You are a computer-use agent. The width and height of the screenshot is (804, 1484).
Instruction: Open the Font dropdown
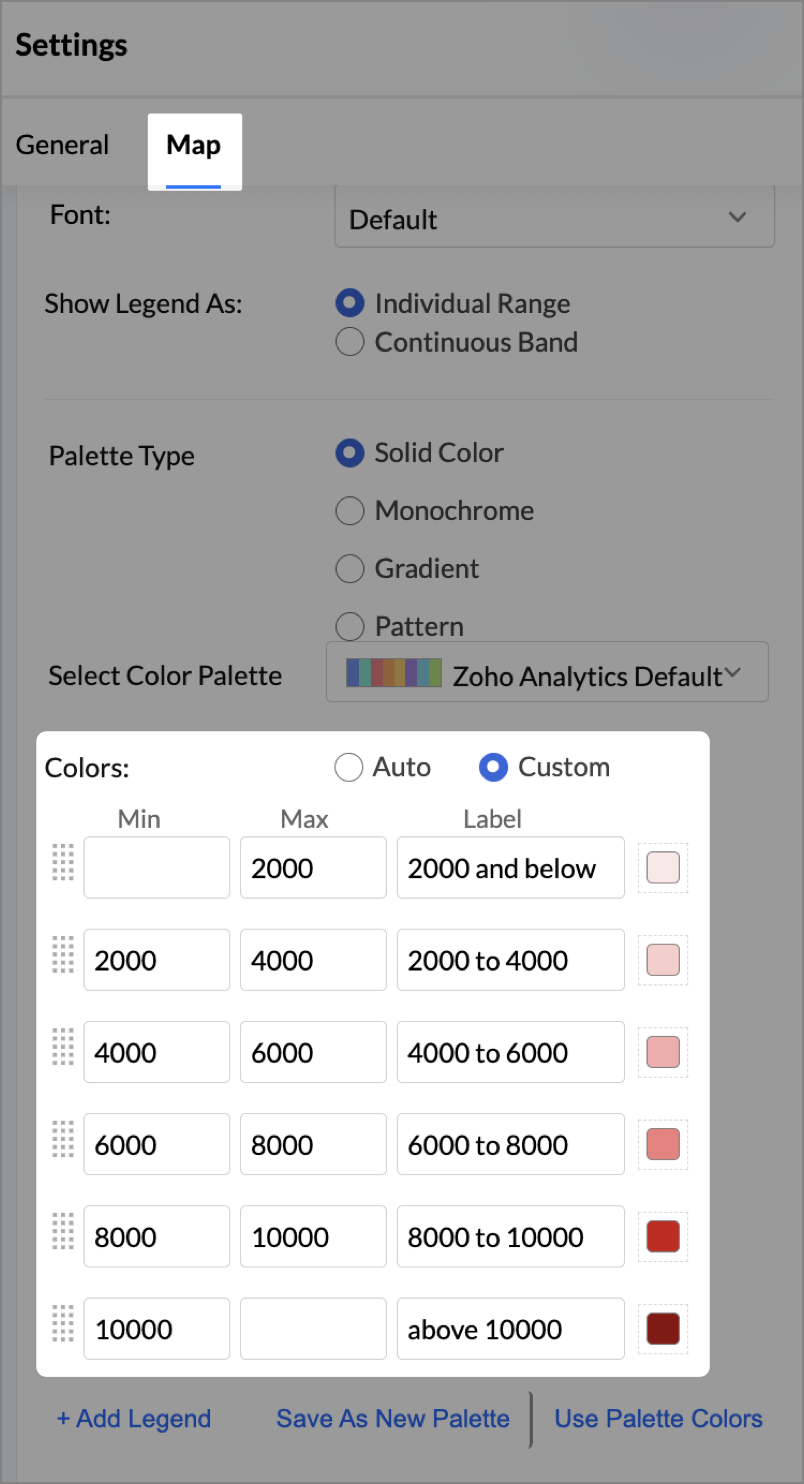click(x=554, y=219)
